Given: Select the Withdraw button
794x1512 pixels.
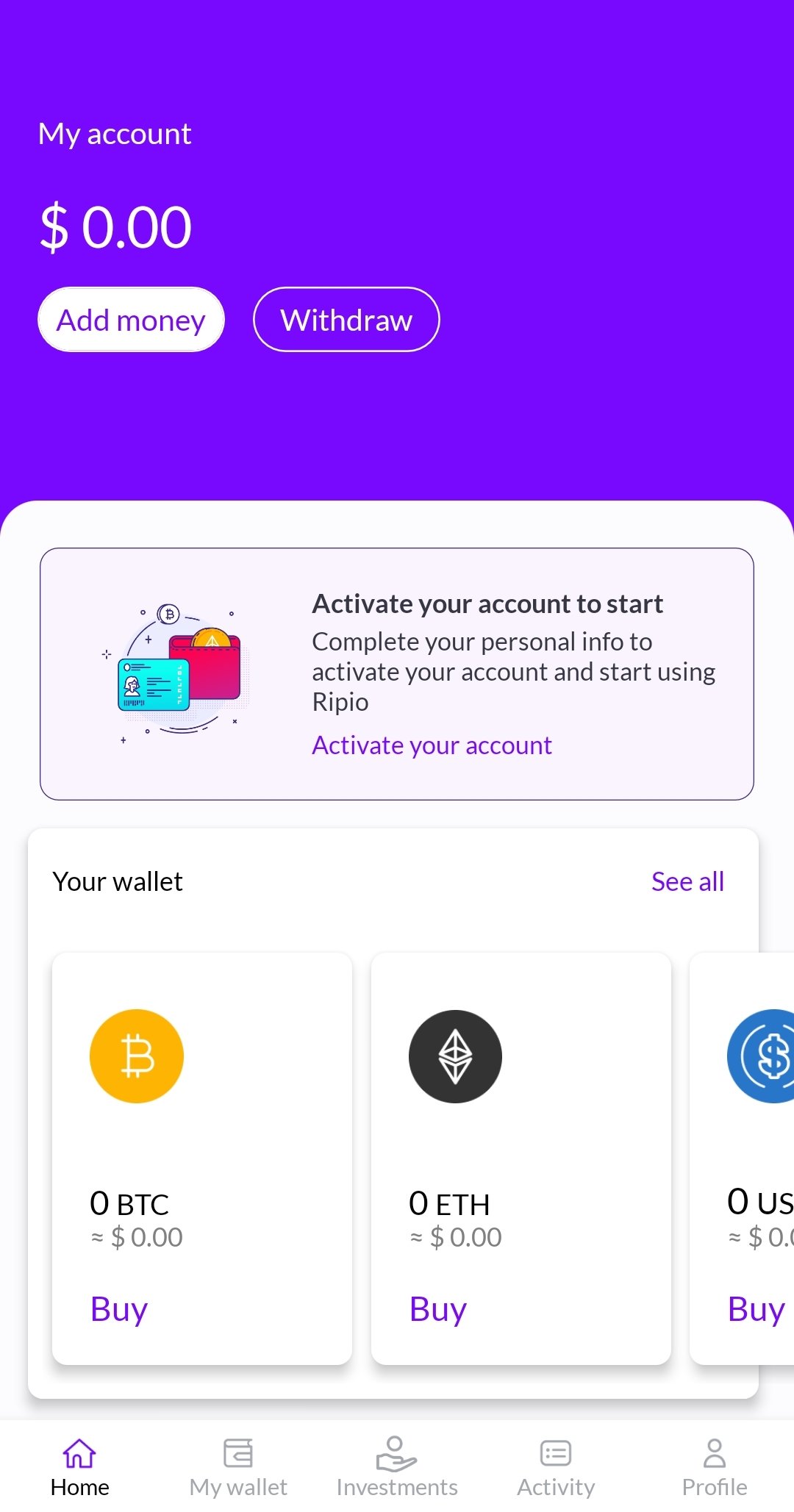Looking at the screenshot, I should tap(346, 320).
